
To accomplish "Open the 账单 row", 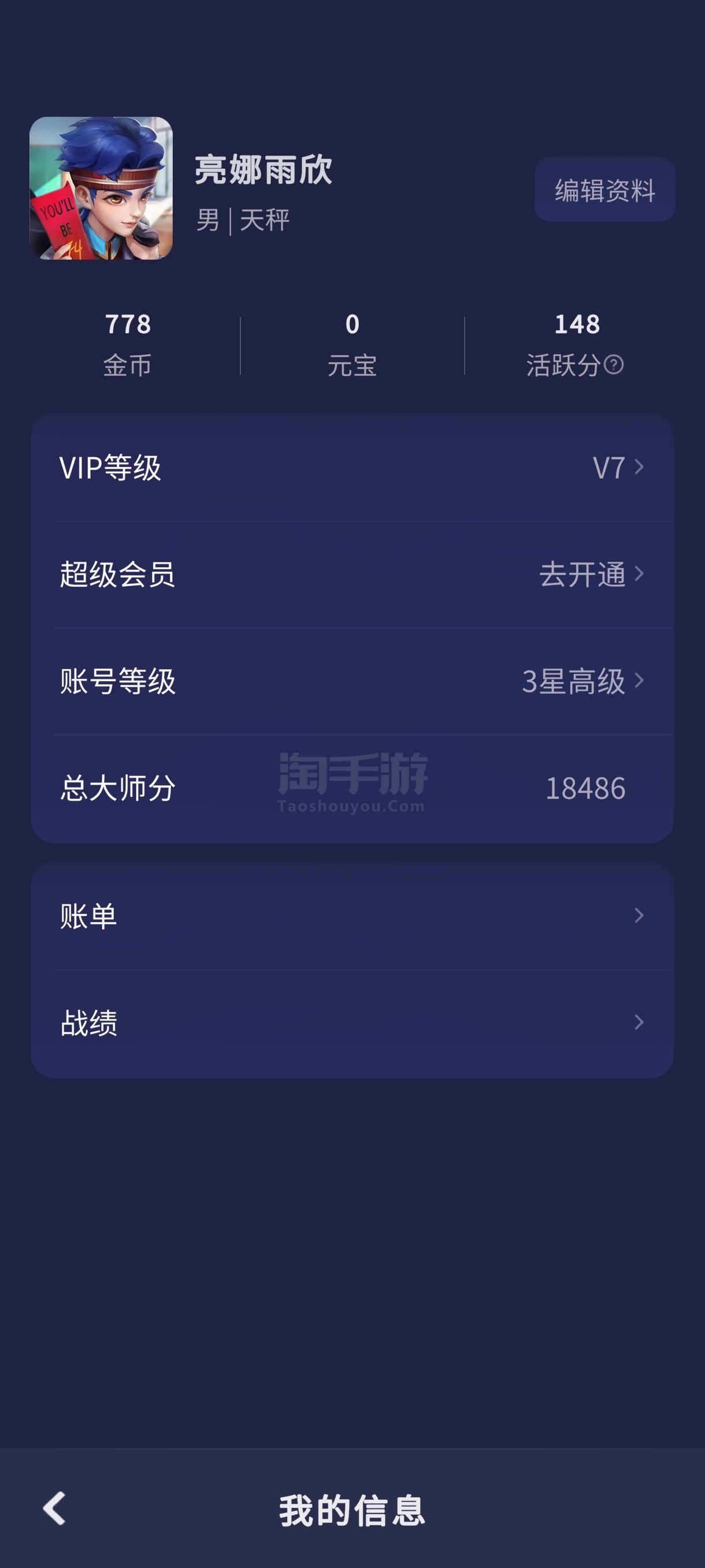I will point(351,915).
